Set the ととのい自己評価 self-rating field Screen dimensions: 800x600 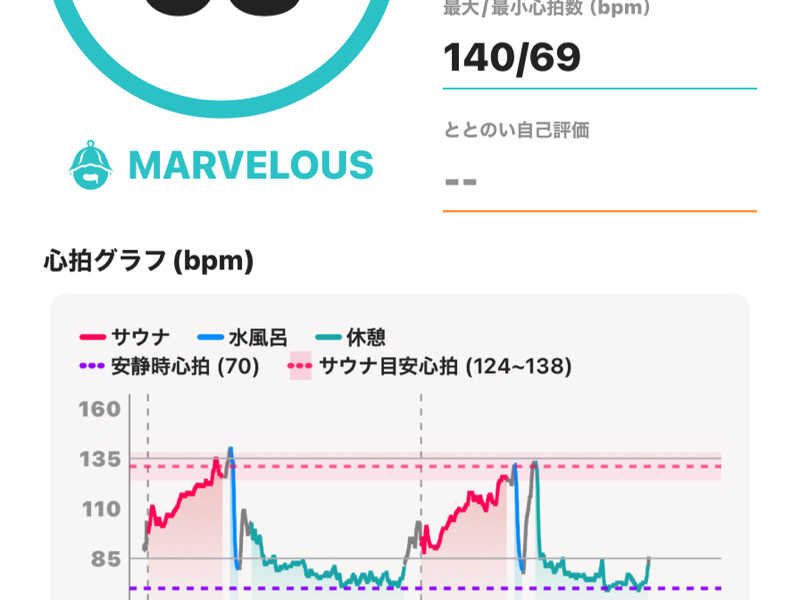(x=598, y=181)
